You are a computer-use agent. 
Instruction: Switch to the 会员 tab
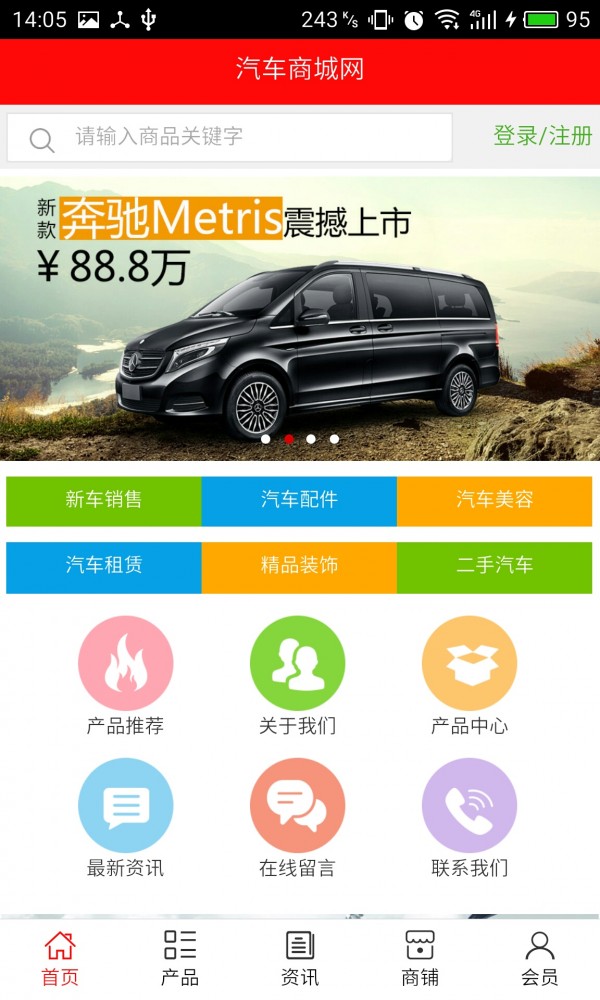(x=540, y=958)
